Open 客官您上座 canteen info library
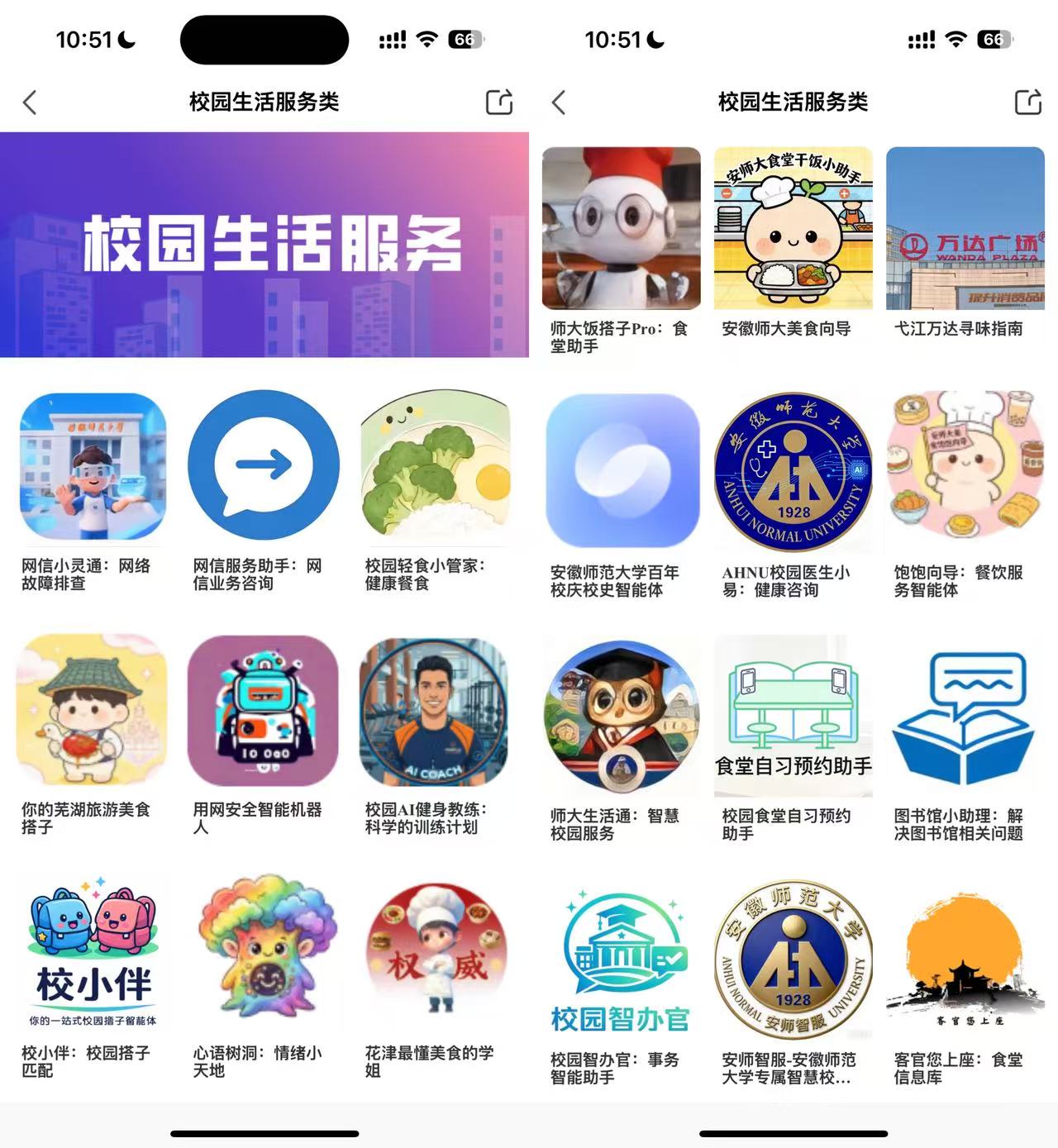 click(x=965, y=960)
